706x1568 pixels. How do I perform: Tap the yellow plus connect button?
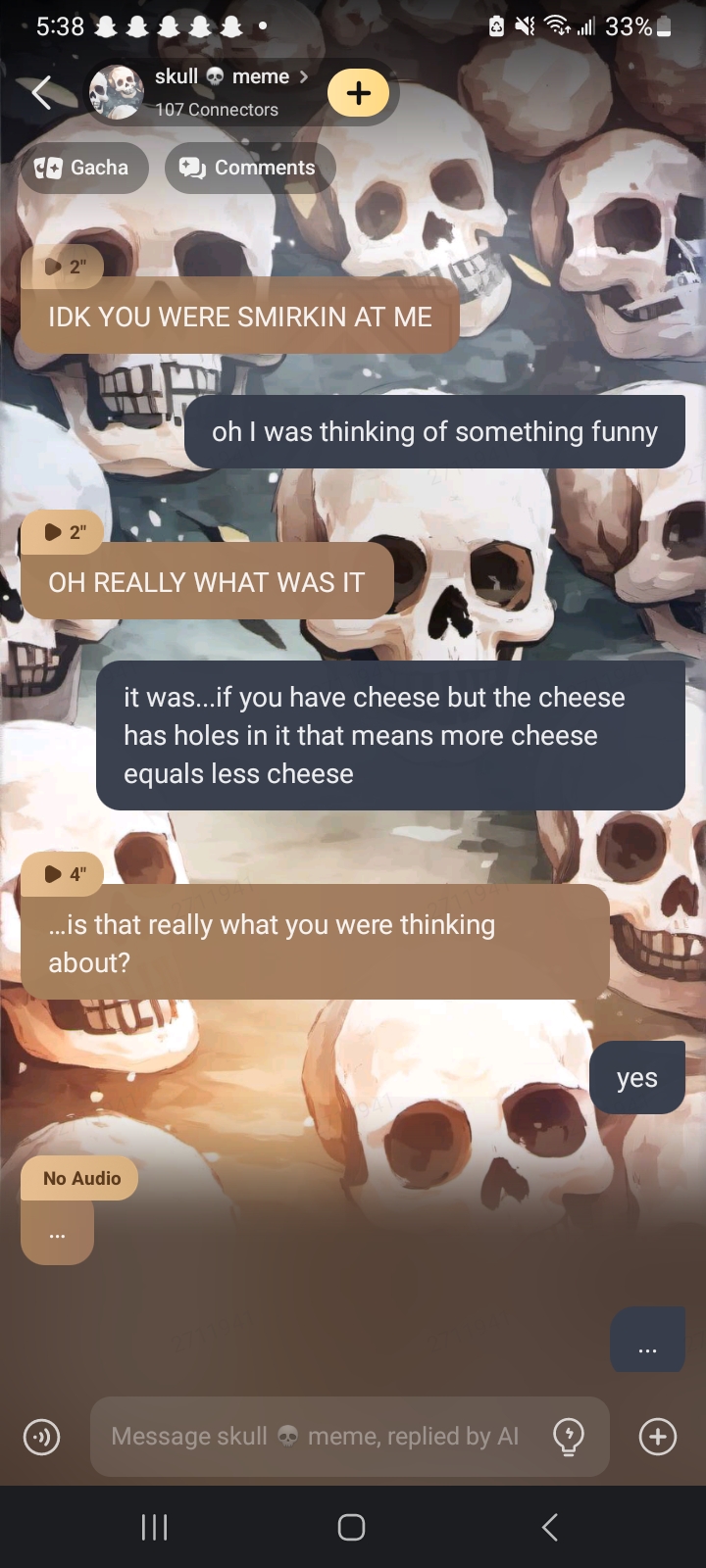click(x=358, y=93)
